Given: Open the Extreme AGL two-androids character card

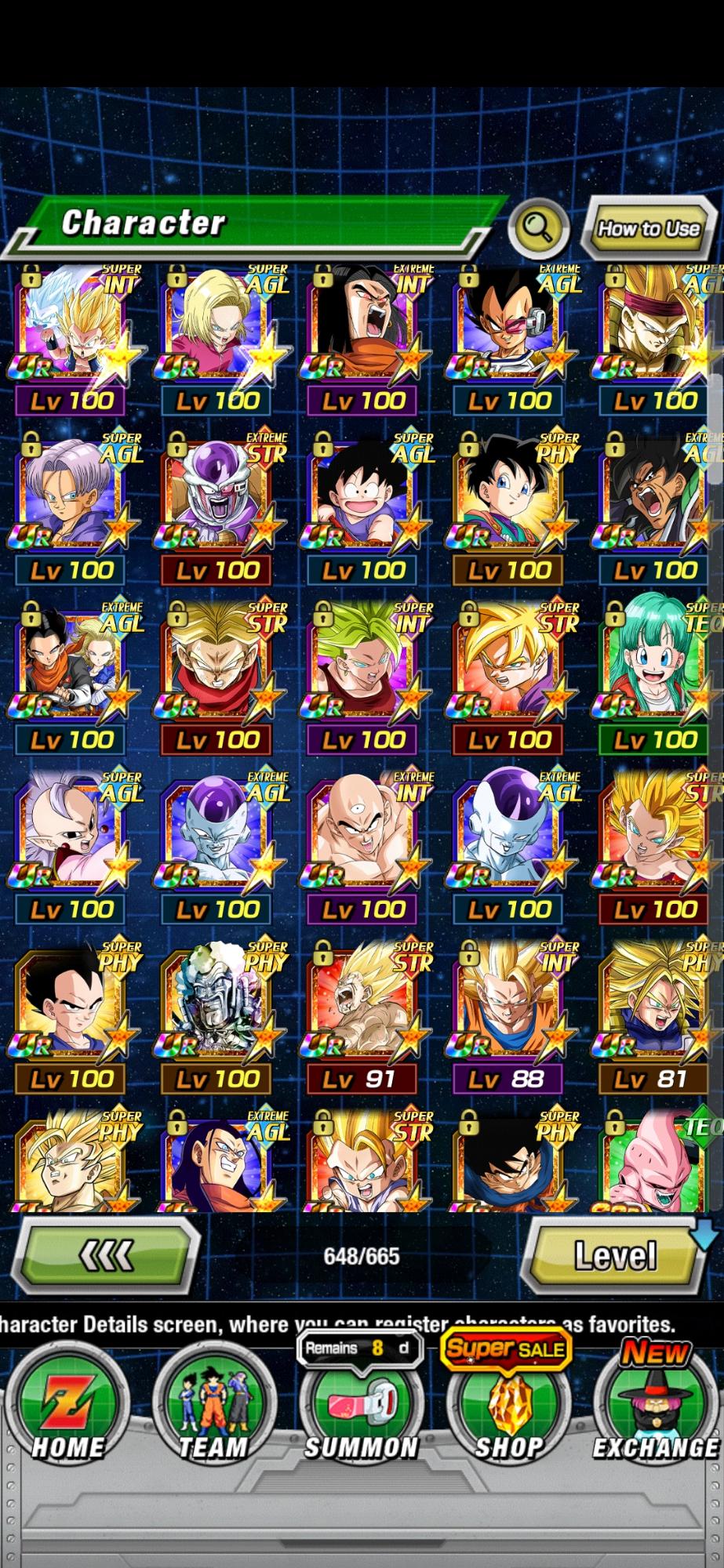Looking at the screenshot, I should [x=71, y=671].
